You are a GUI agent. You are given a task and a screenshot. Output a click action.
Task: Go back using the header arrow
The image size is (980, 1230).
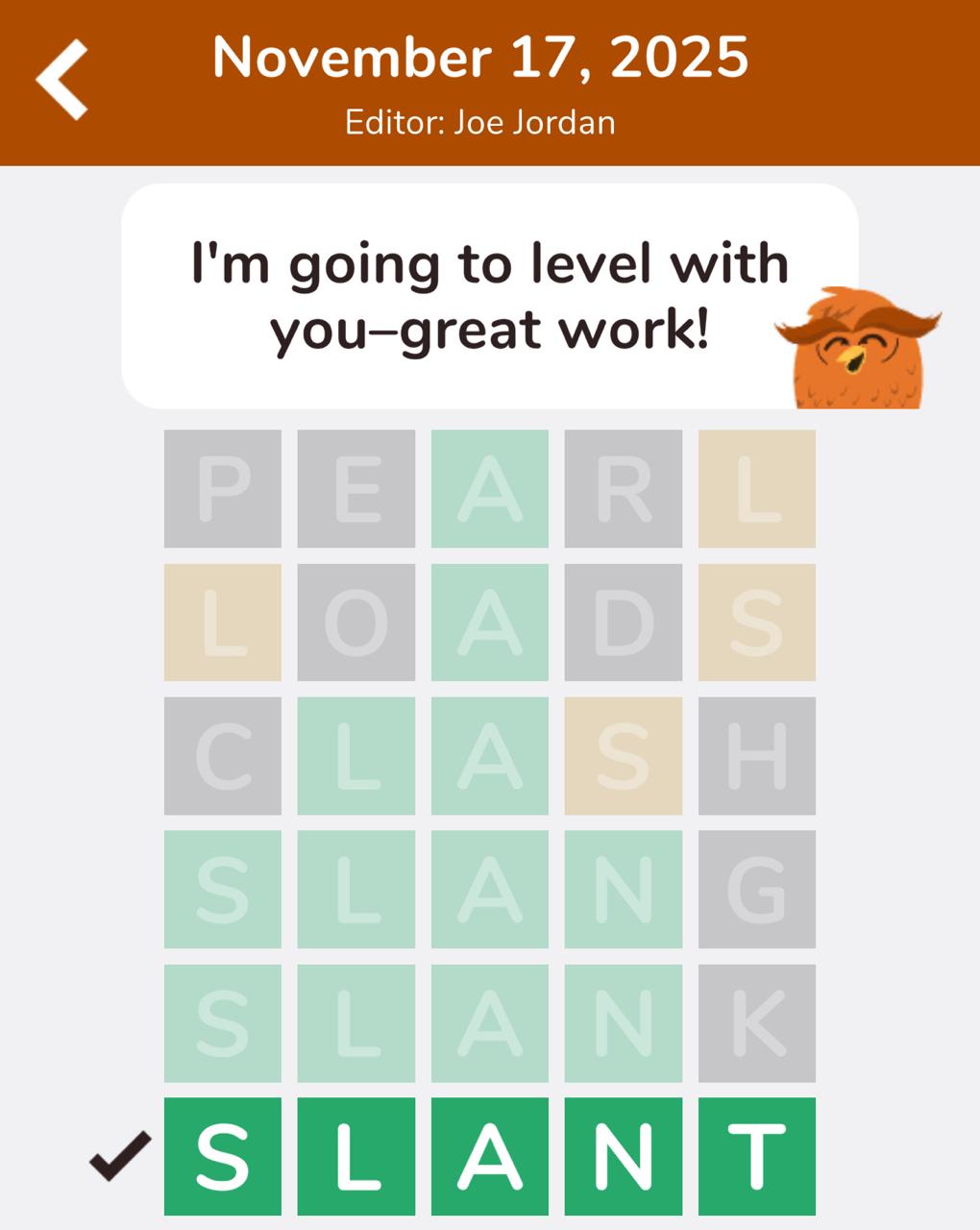click(x=62, y=80)
